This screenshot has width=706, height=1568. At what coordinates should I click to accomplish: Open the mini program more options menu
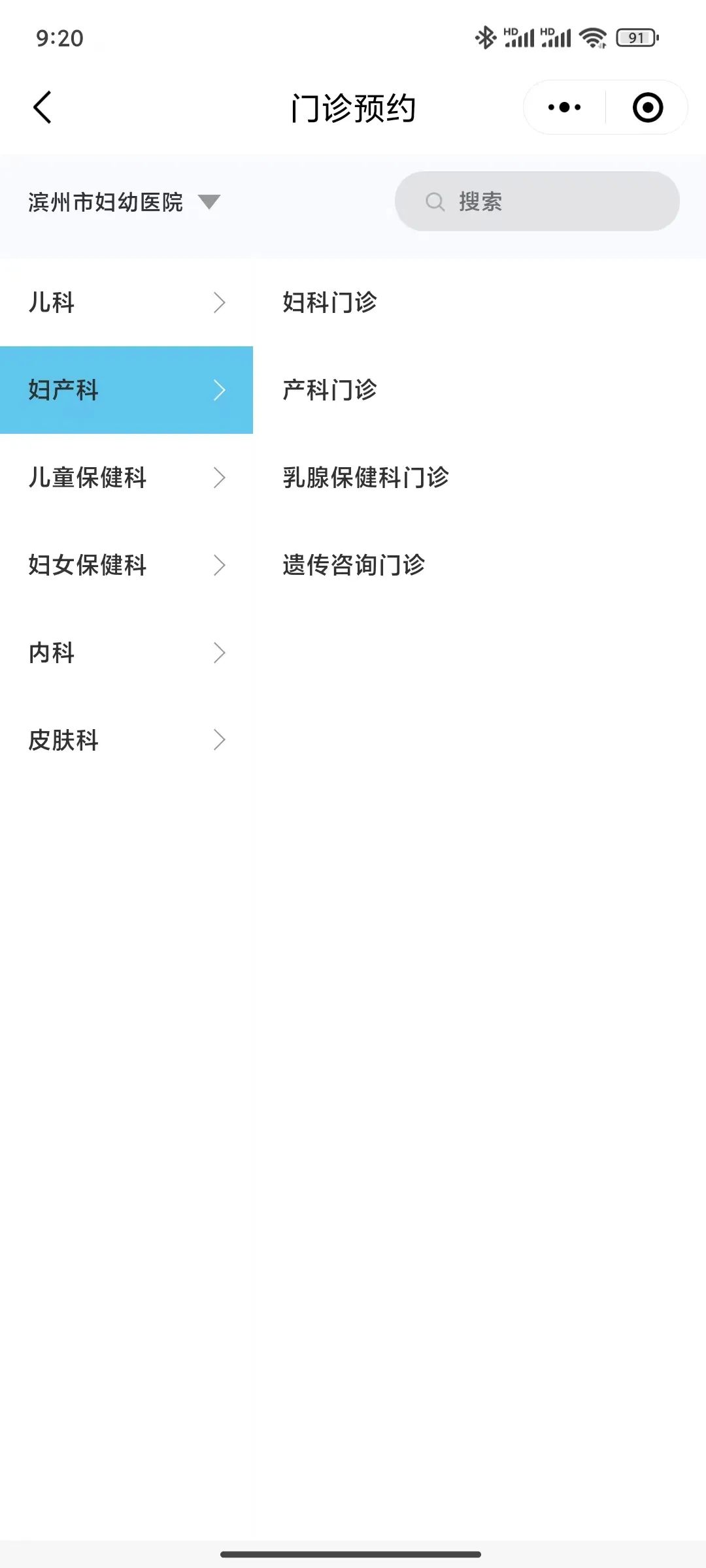point(564,107)
